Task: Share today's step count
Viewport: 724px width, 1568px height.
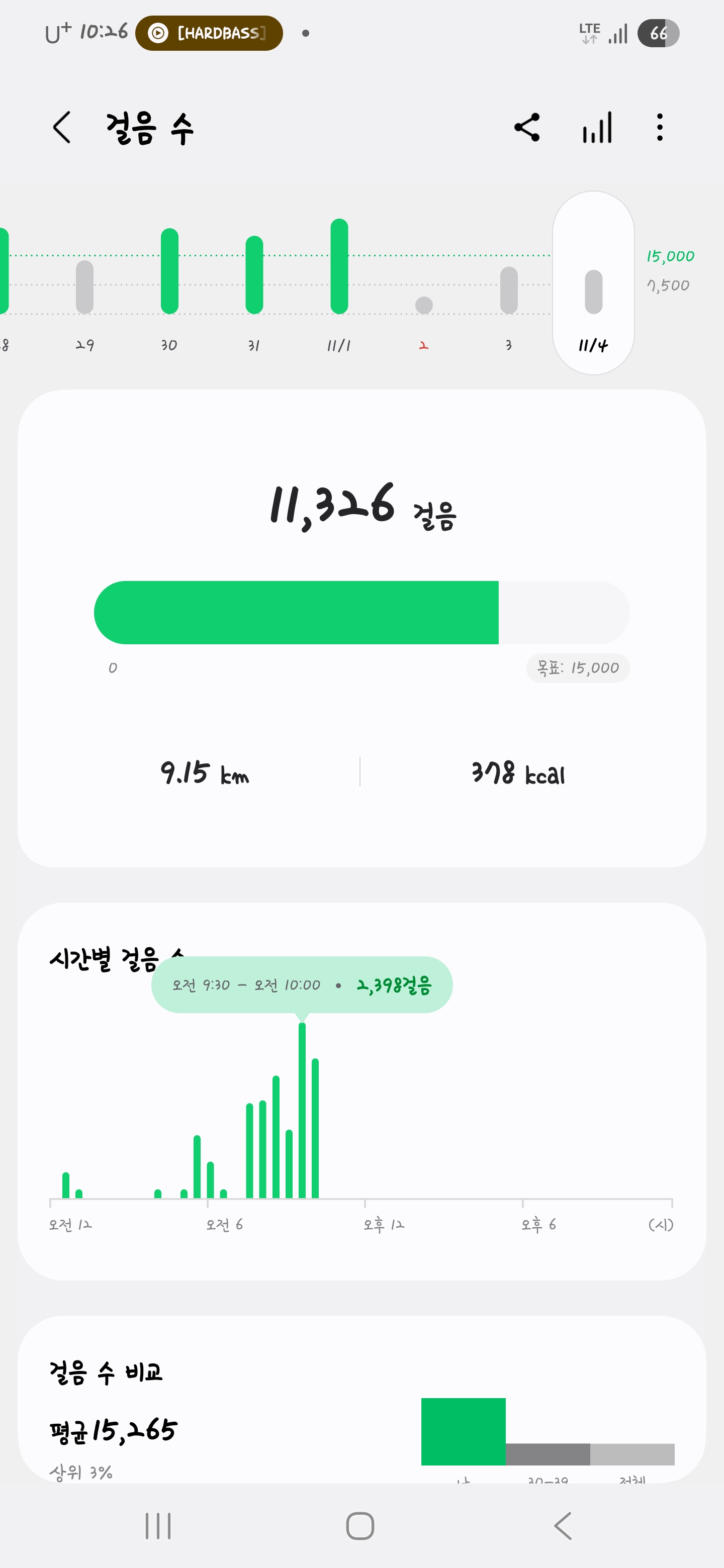Action: 527,128
